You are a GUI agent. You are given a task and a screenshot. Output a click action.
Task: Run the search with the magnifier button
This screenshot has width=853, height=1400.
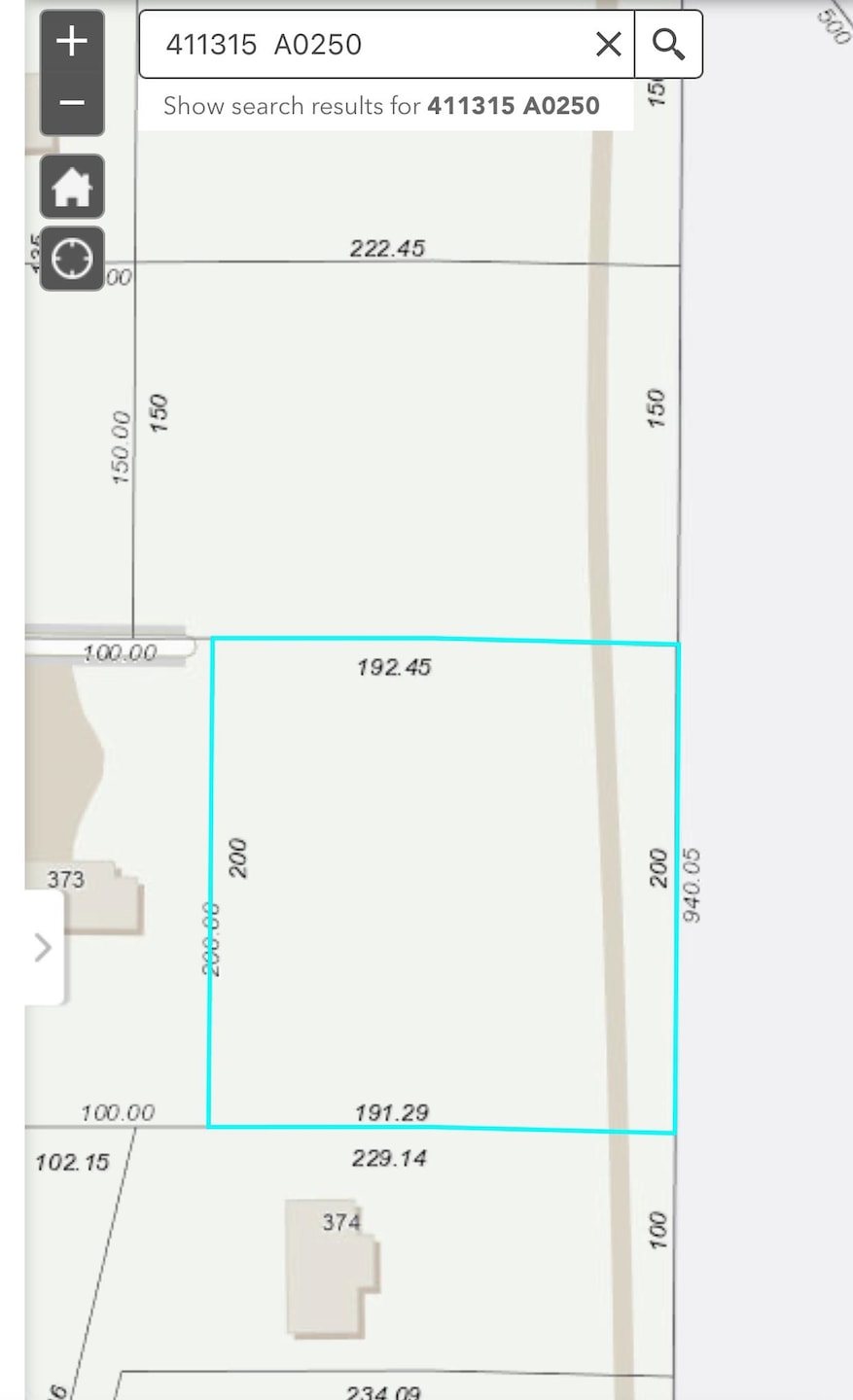[668, 45]
